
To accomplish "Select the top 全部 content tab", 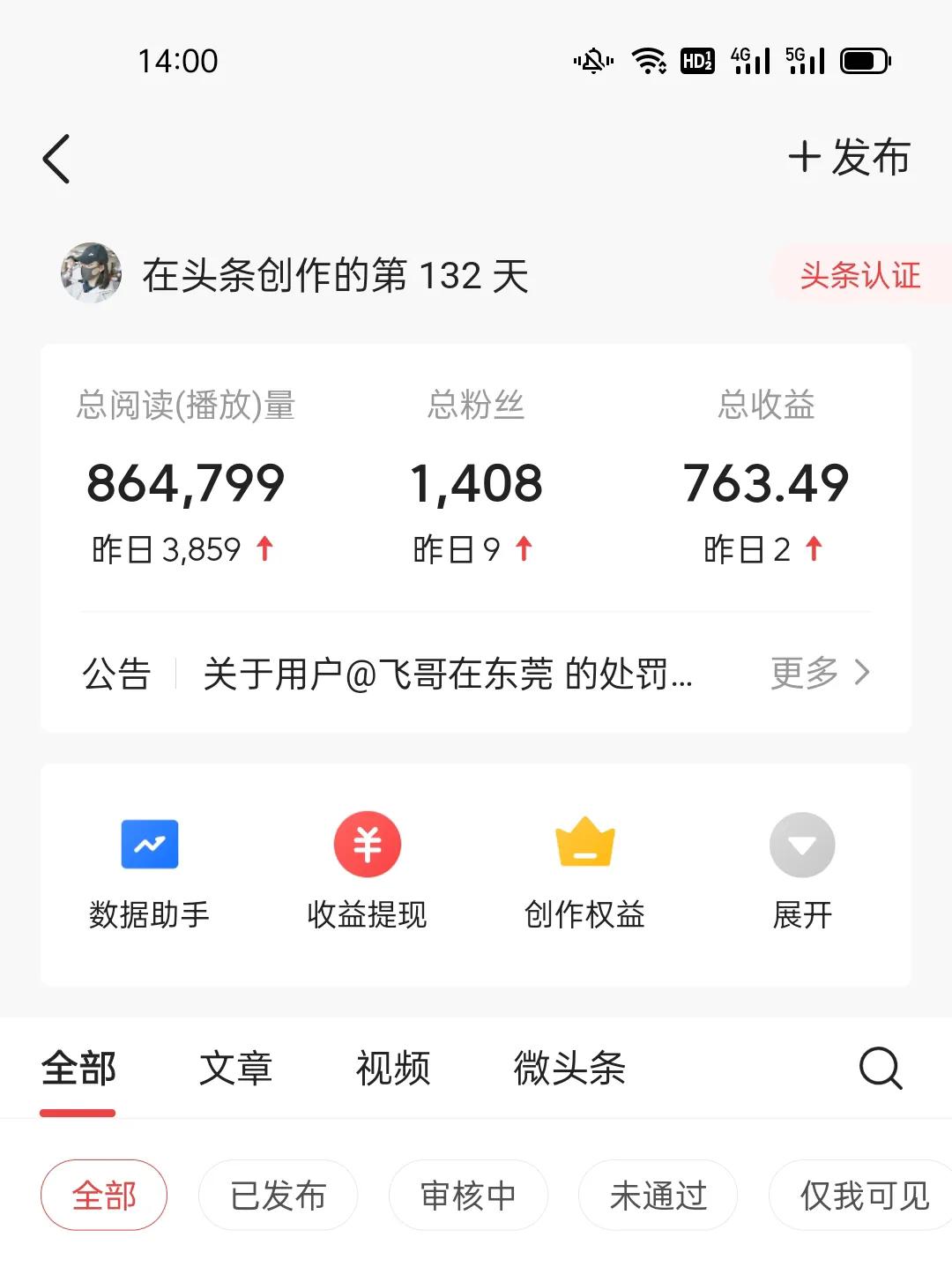I will pos(78,1068).
